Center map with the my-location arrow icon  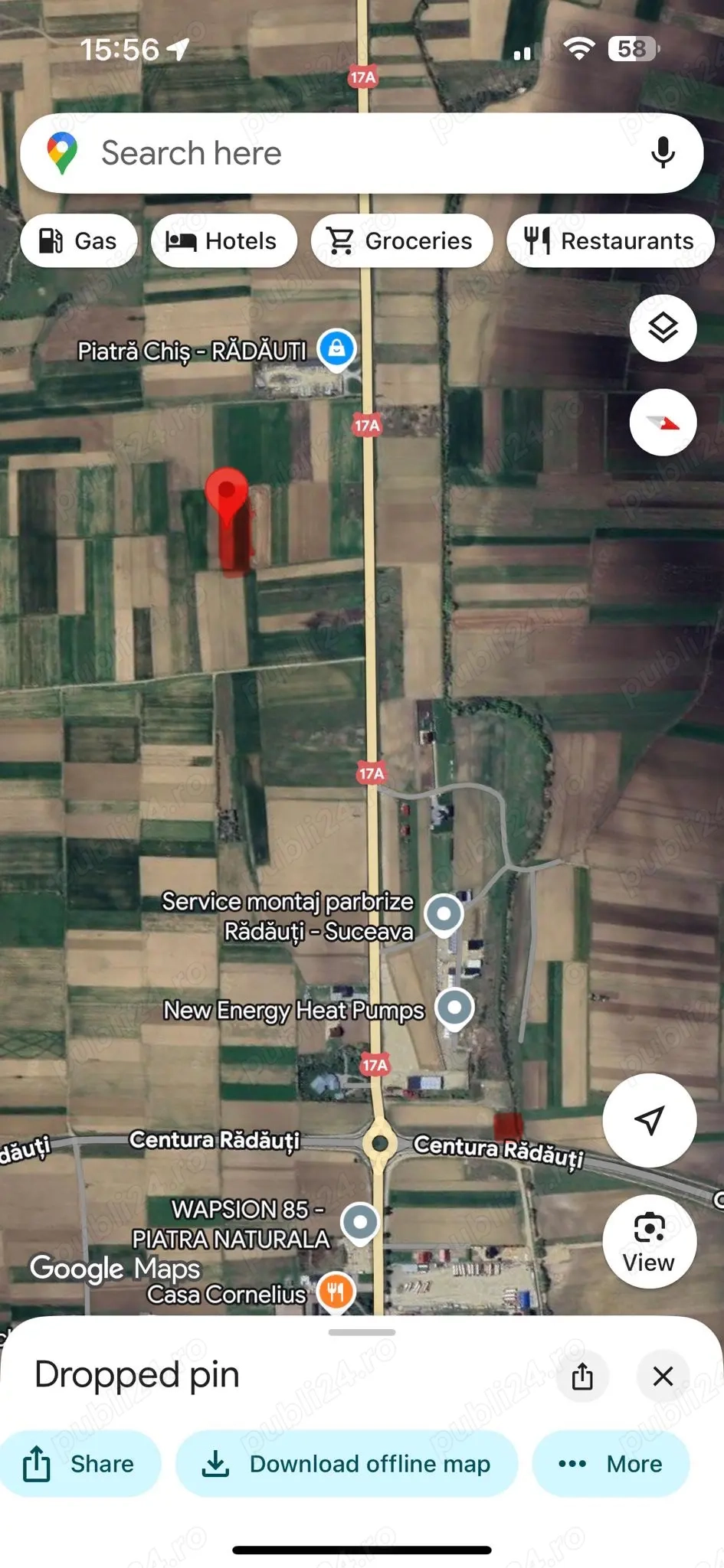(x=649, y=1120)
